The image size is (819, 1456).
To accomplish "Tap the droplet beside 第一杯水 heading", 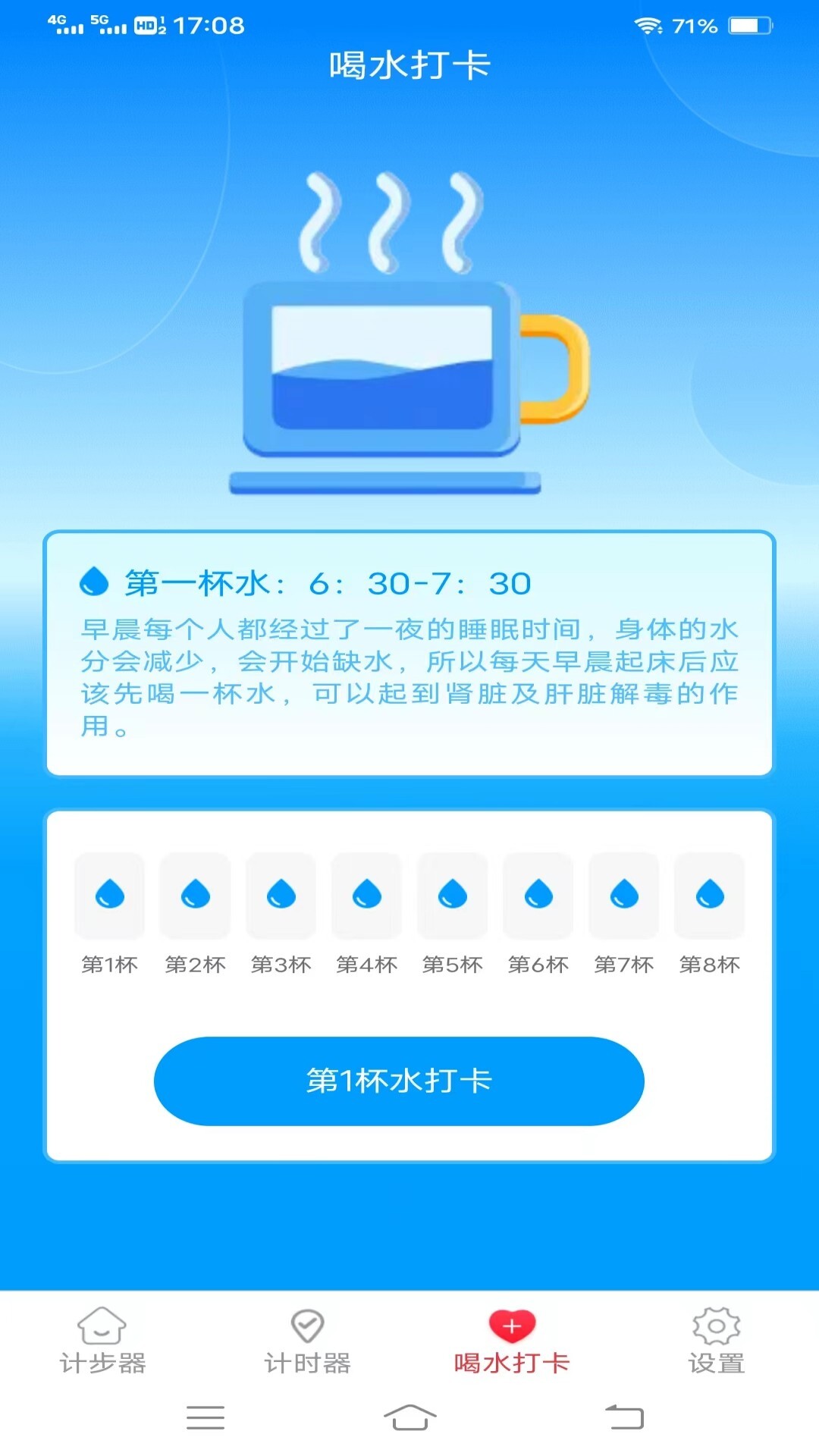I will pyautogui.click(x=94, y=579).
